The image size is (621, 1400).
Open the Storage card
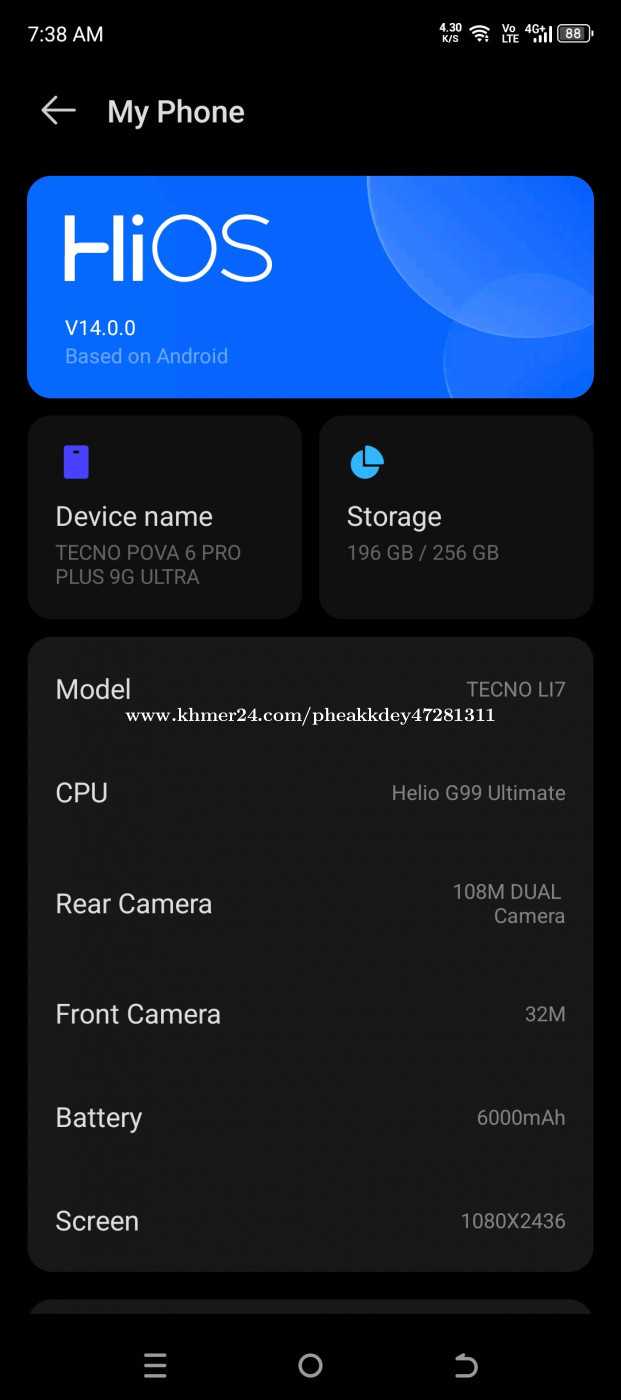point(456,517)
